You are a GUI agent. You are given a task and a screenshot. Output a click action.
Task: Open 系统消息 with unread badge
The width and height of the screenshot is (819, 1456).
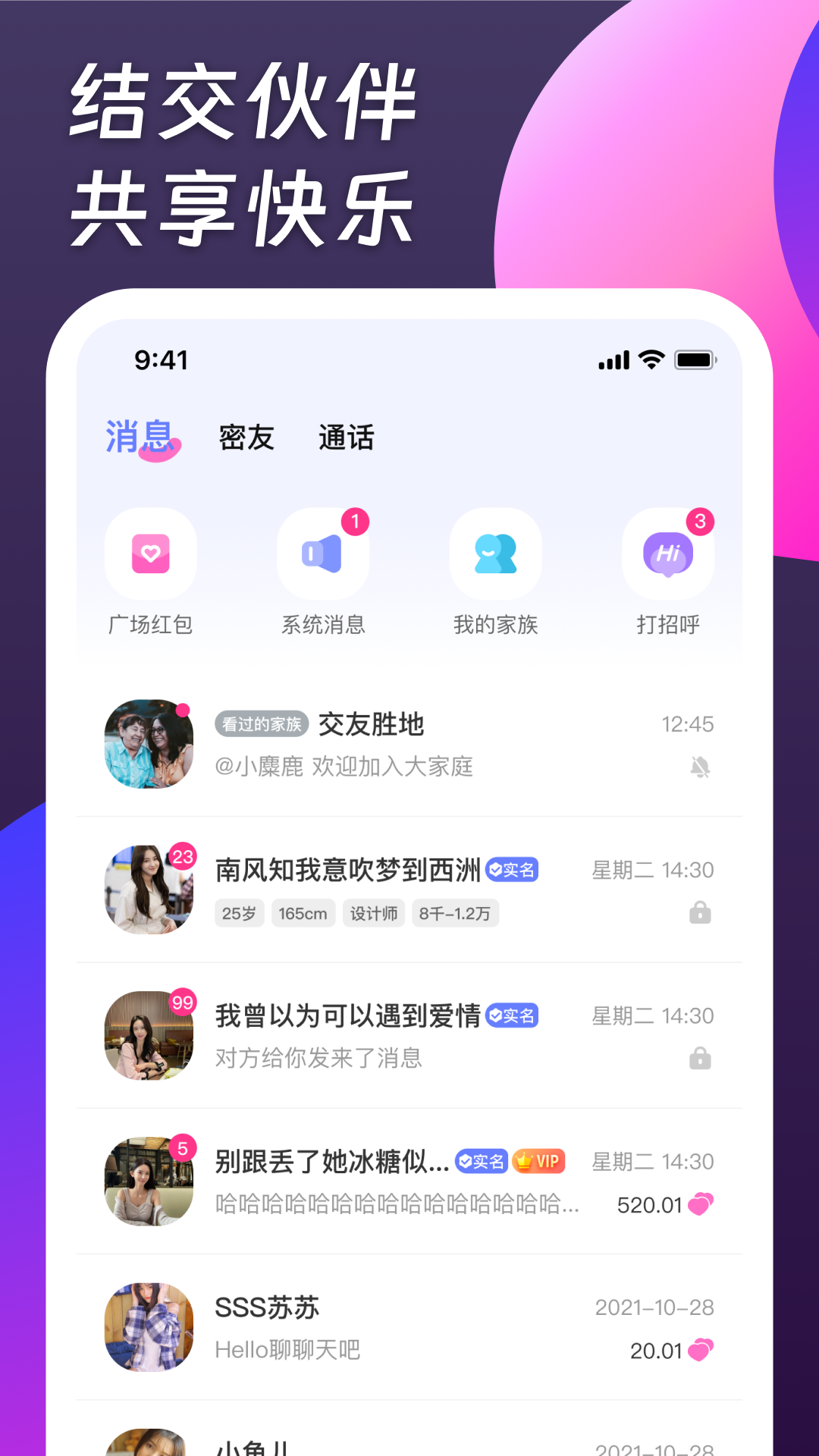323,554
